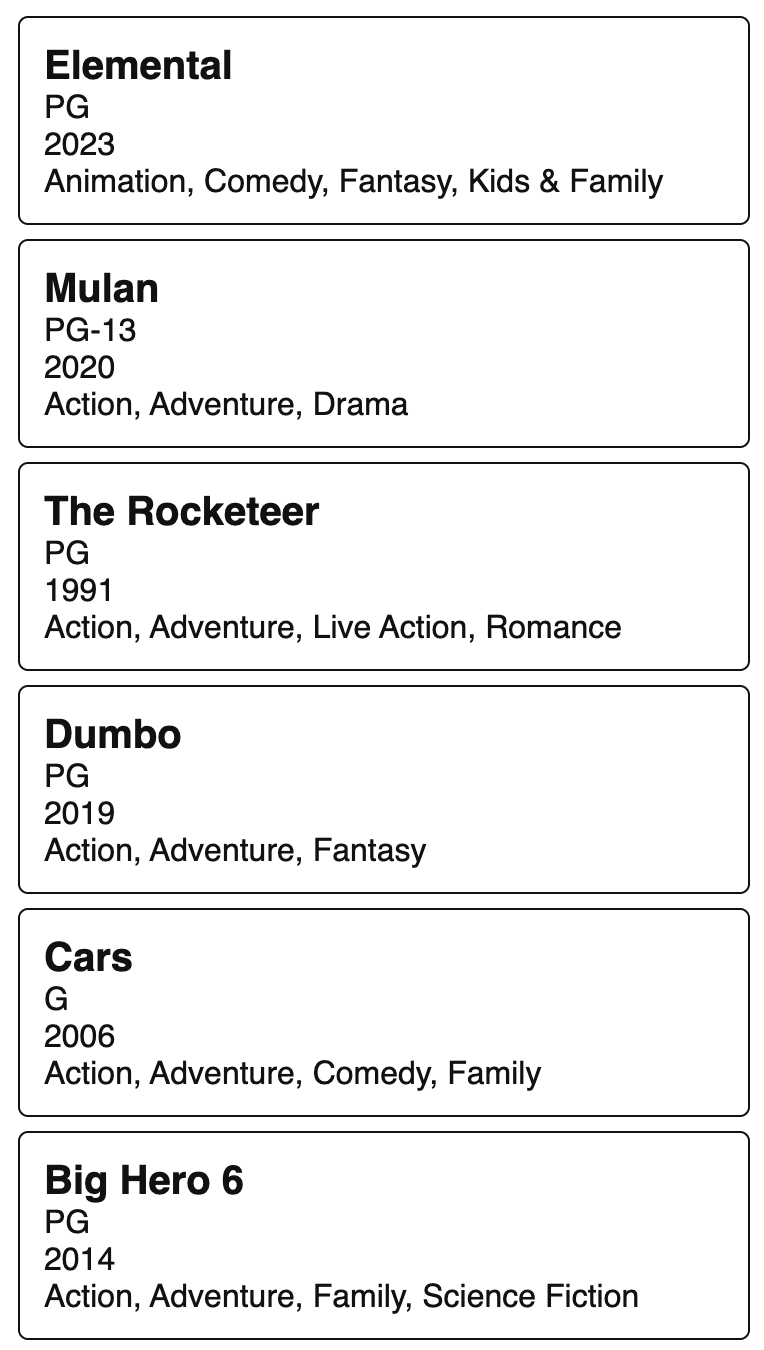
Task: View The Rocketeer card details
Action: click(x=382, y=566)
